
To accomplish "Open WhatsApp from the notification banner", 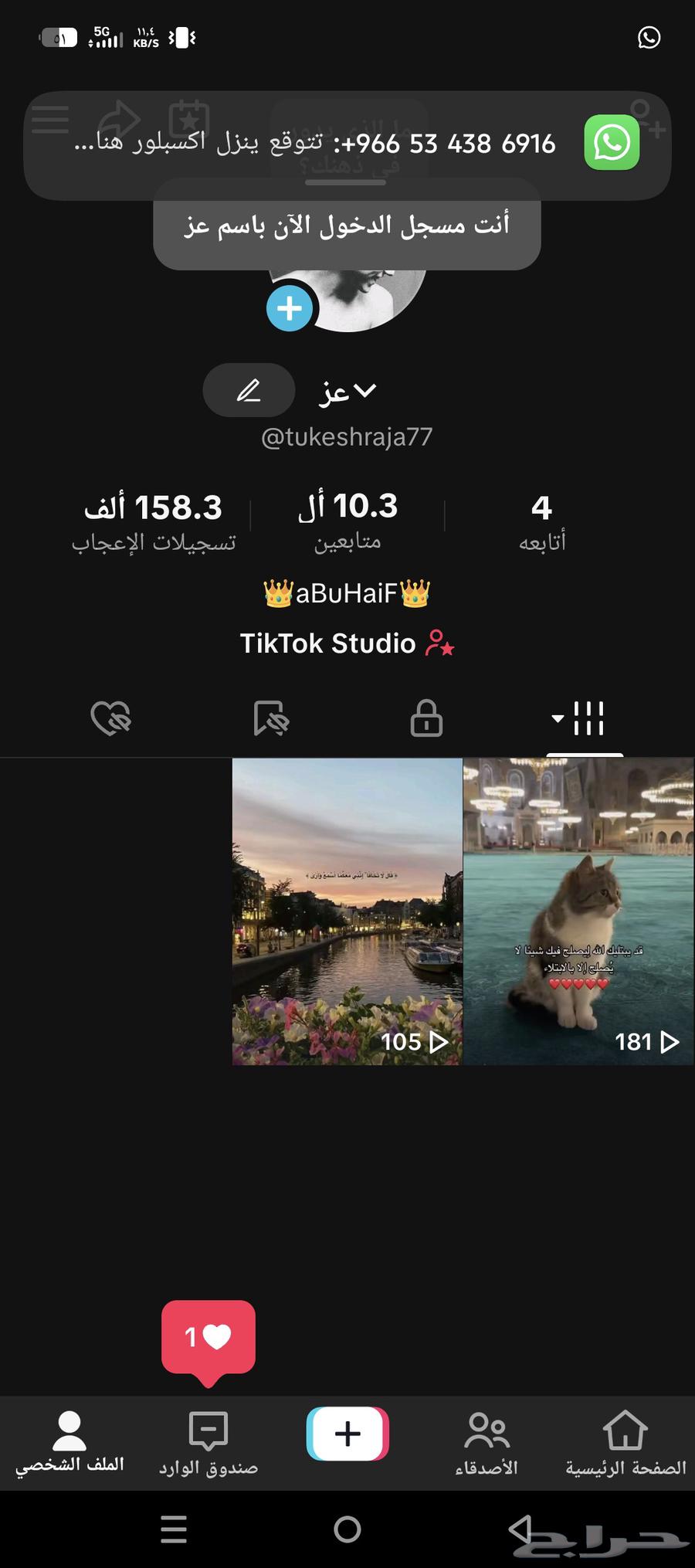I will tap(612, 143).
